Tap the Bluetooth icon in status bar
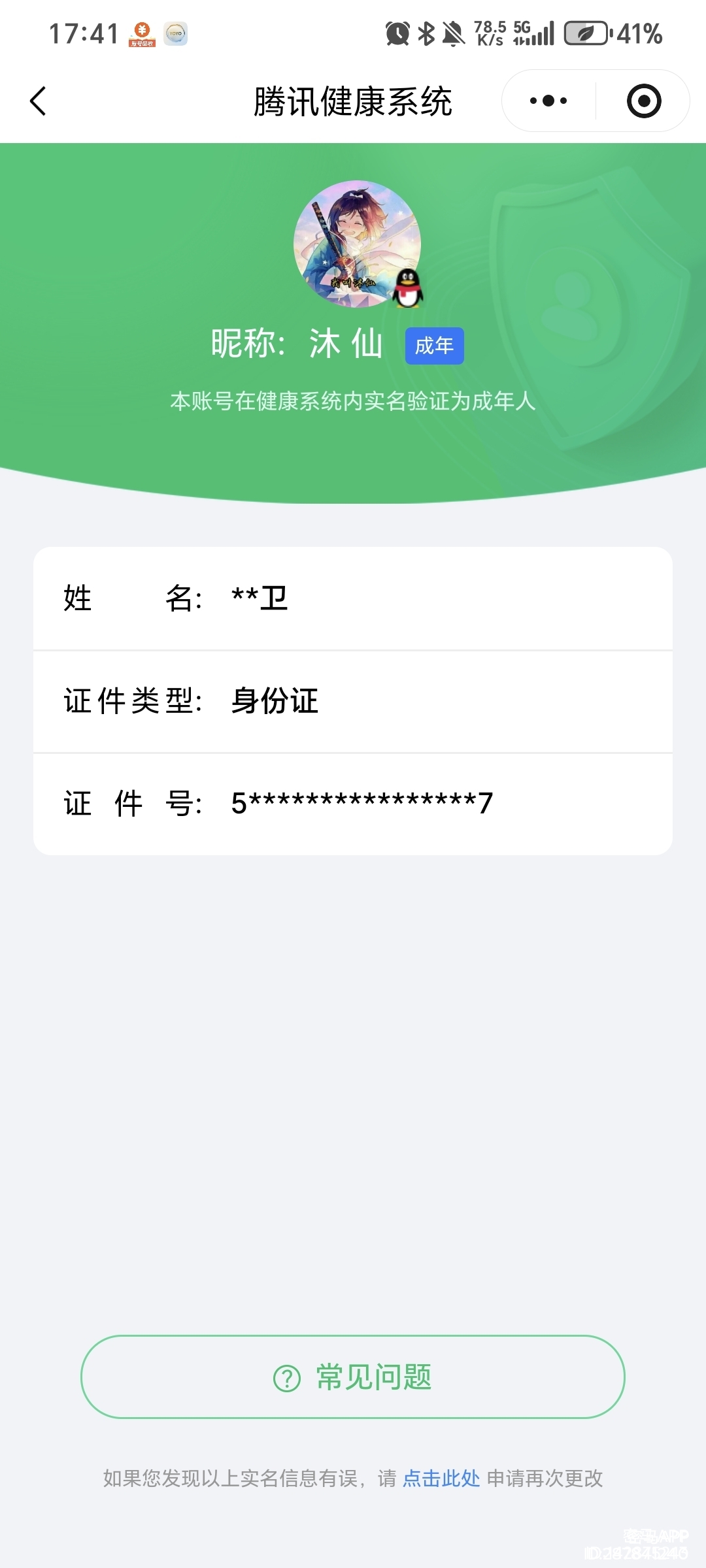 (428, 33)
